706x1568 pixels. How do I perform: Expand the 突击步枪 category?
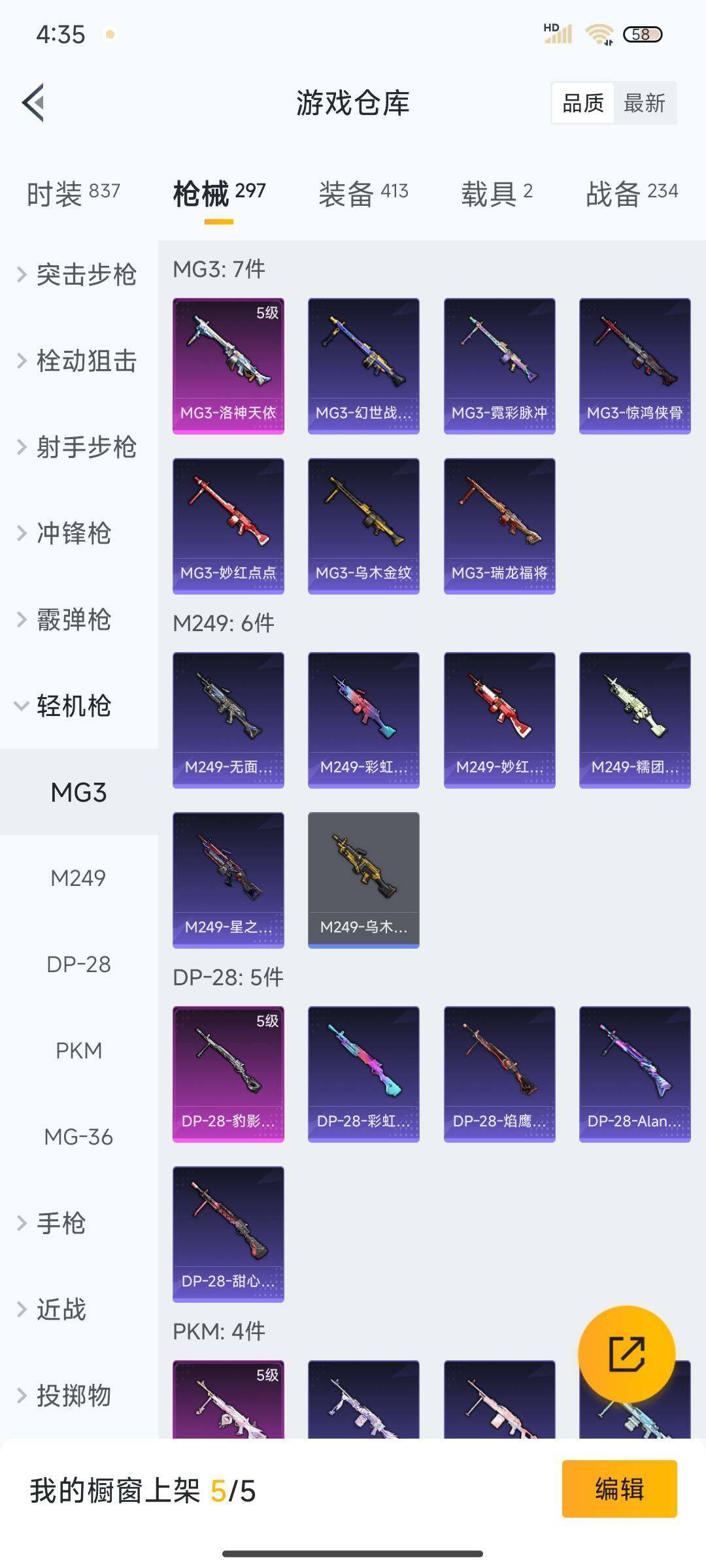tap(78, 274)
